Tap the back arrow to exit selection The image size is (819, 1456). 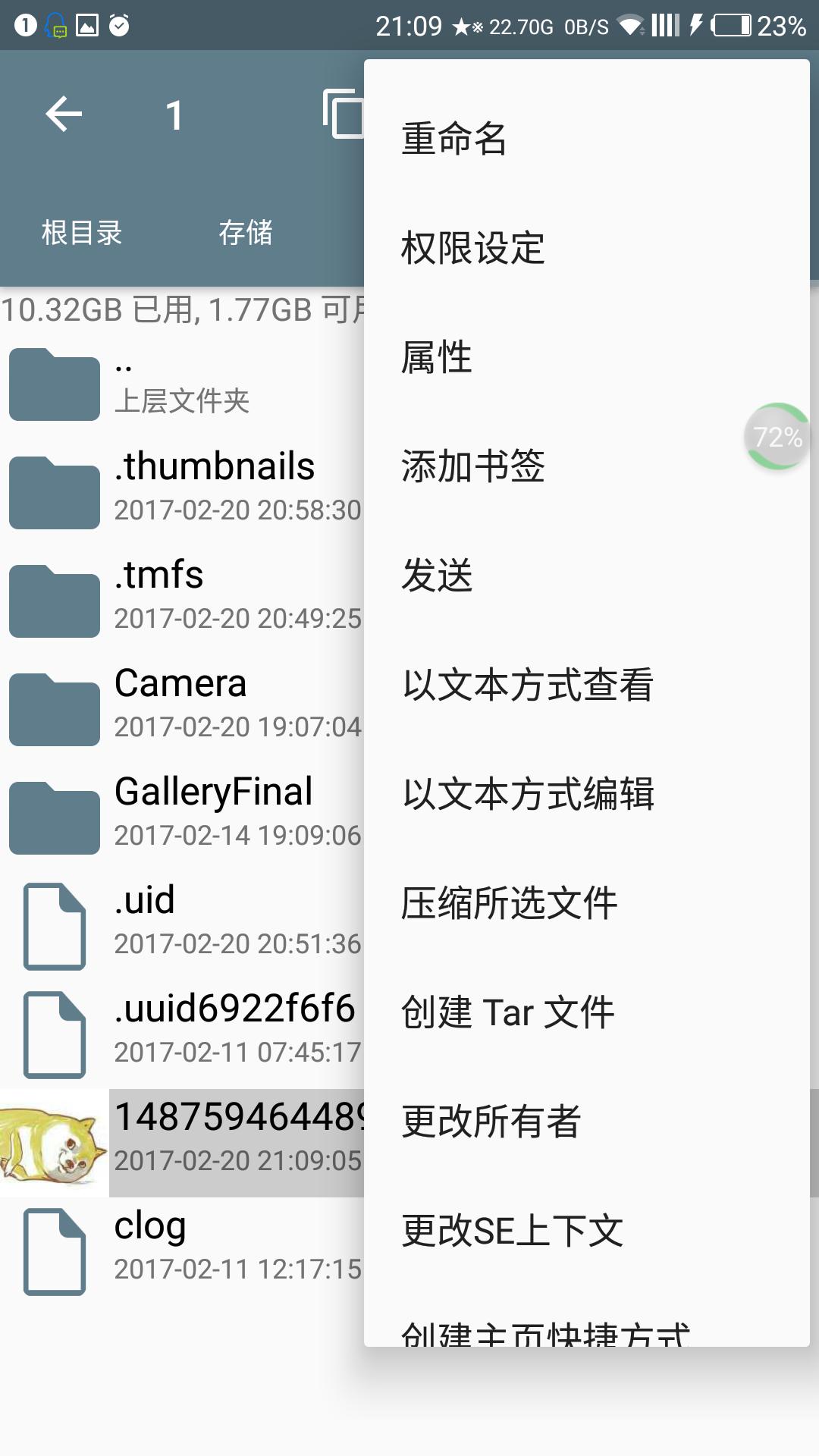pyautogui.click(x=64, y=115)
